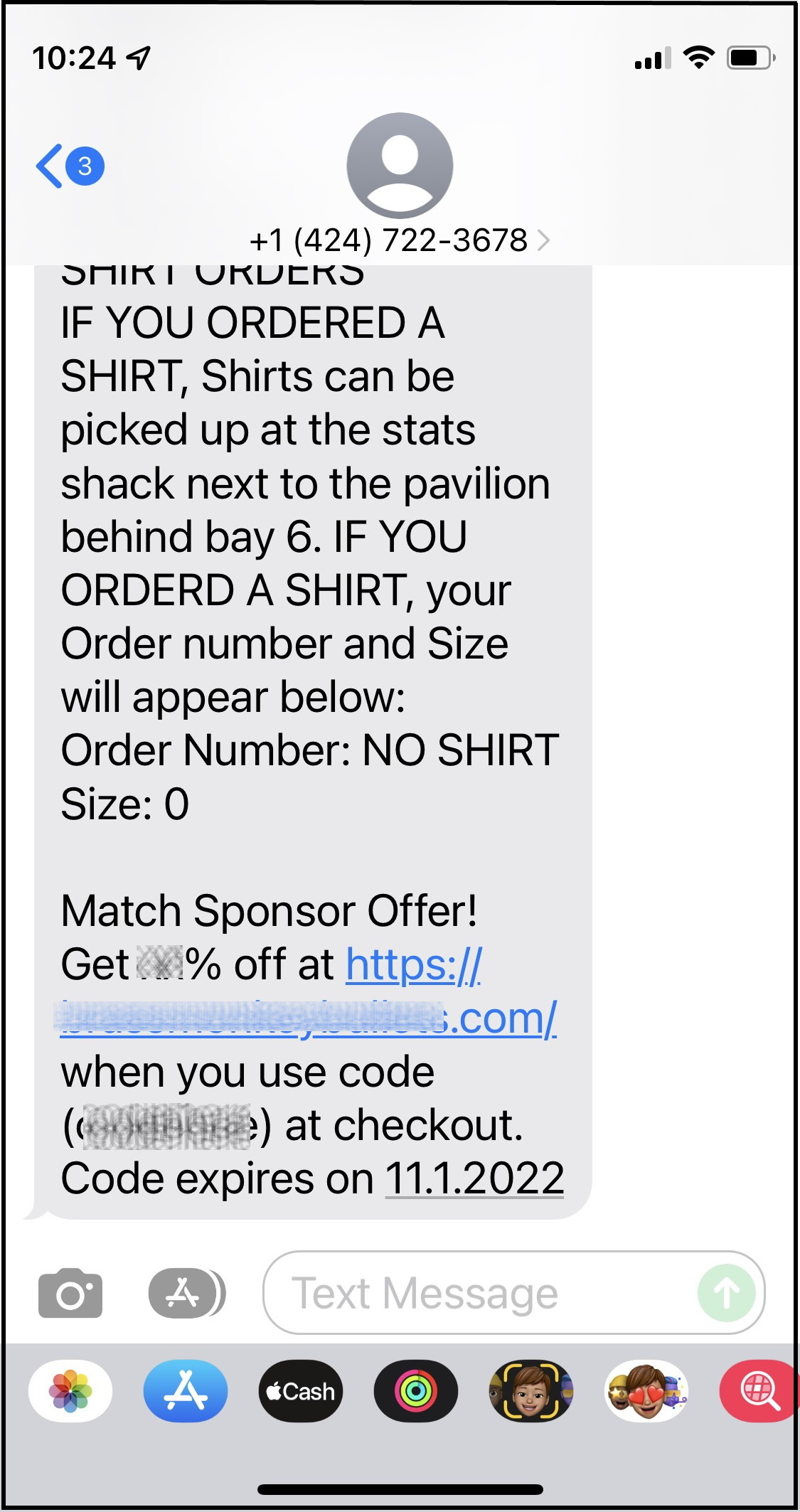The width and height of the screenshot is (800, 1512).
Task: Open the Fitness activity rings app
Action: click(416, 1391)
